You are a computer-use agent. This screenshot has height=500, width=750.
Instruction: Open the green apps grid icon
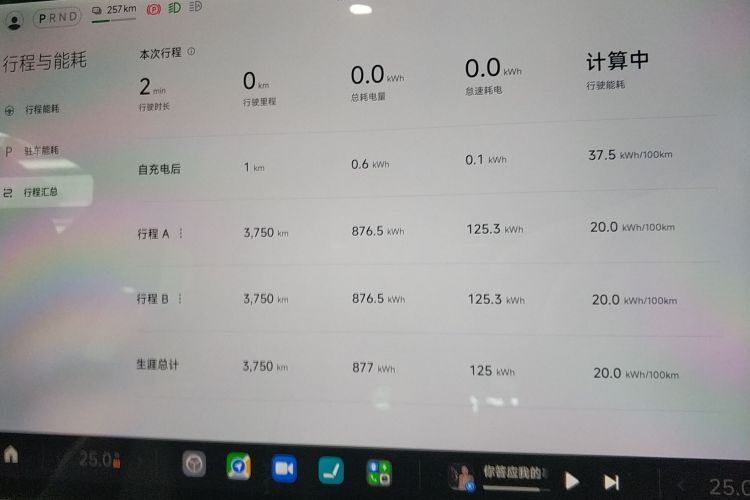pos(379,472)
